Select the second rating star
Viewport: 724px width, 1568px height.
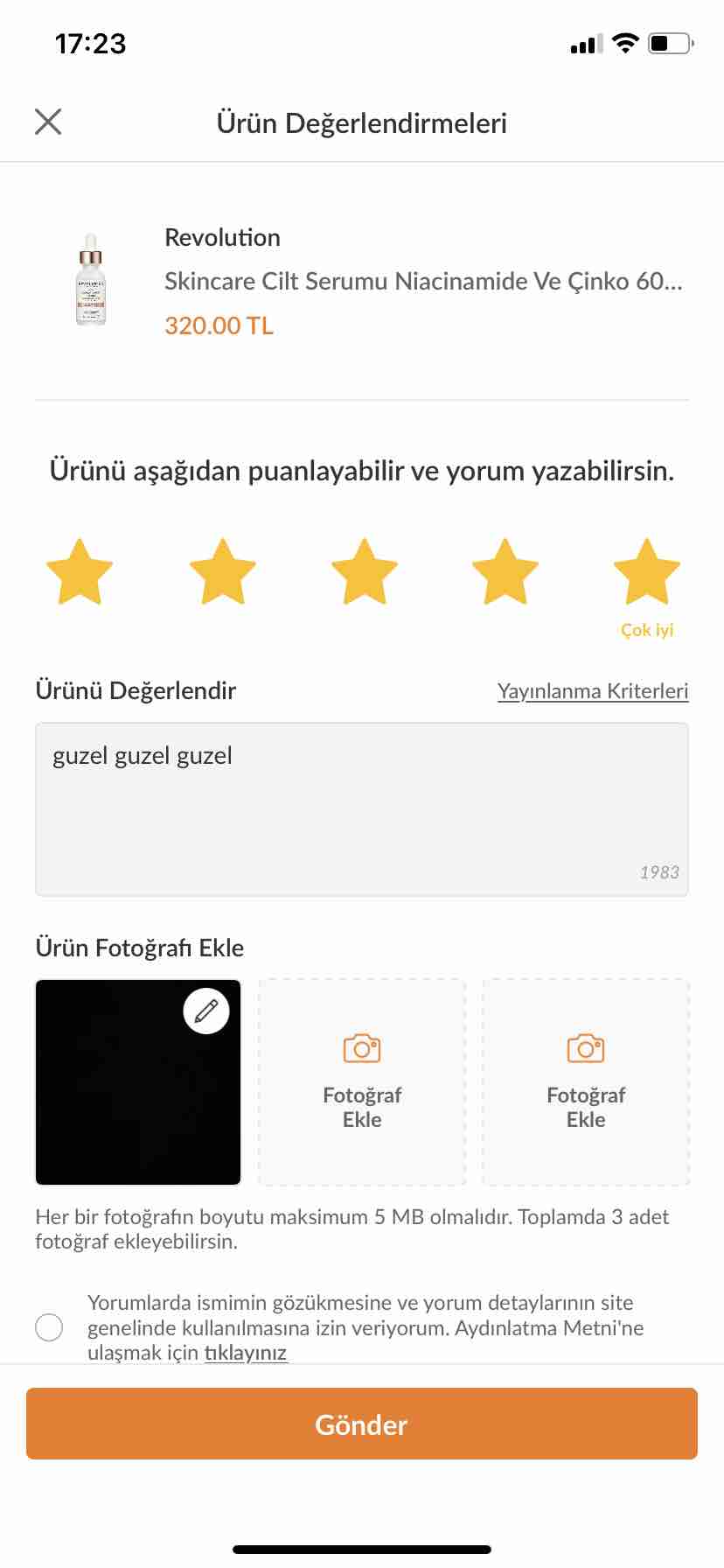coord(222,571)
